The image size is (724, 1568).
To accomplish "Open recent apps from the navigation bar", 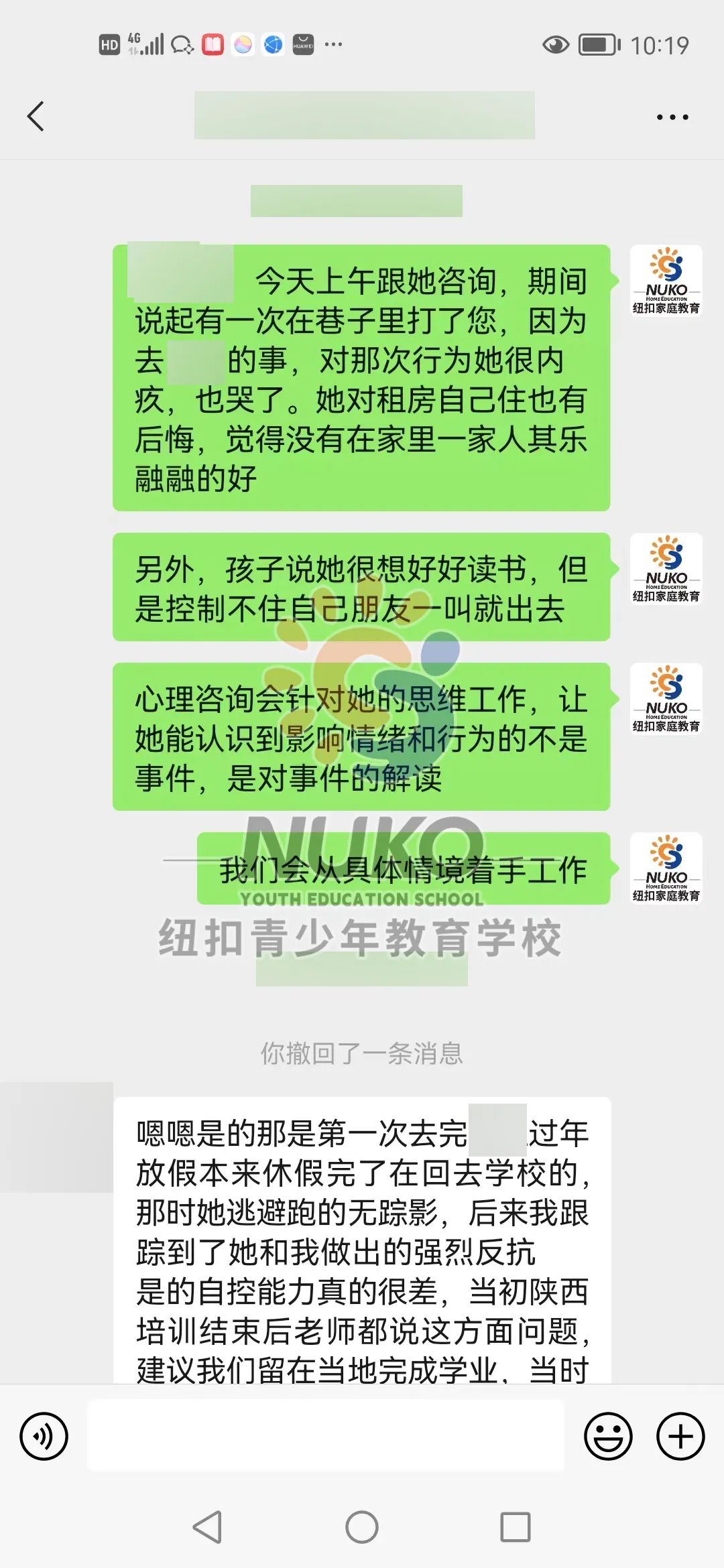I will (516, 1527).
